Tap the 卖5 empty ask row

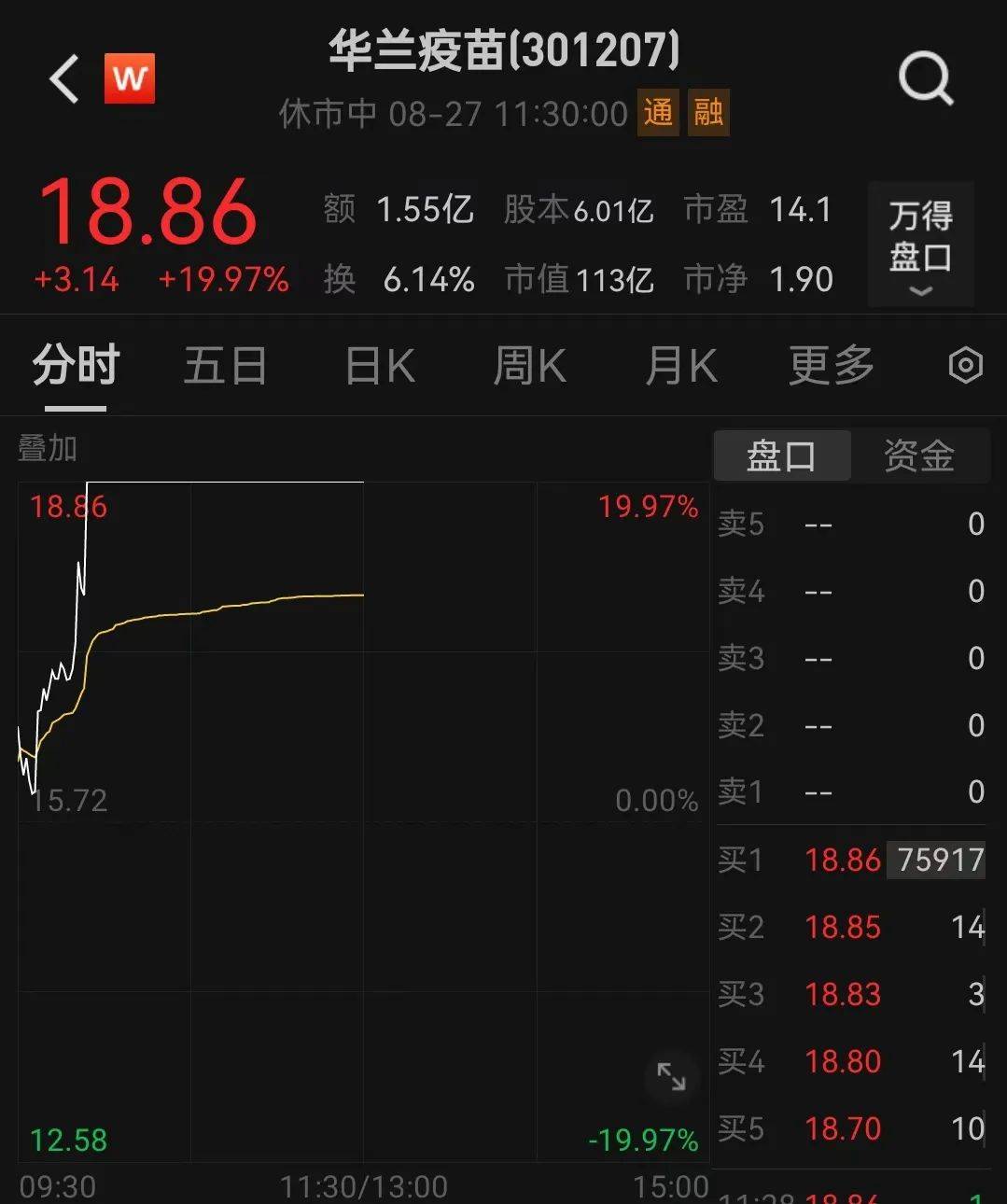point(851,525)
